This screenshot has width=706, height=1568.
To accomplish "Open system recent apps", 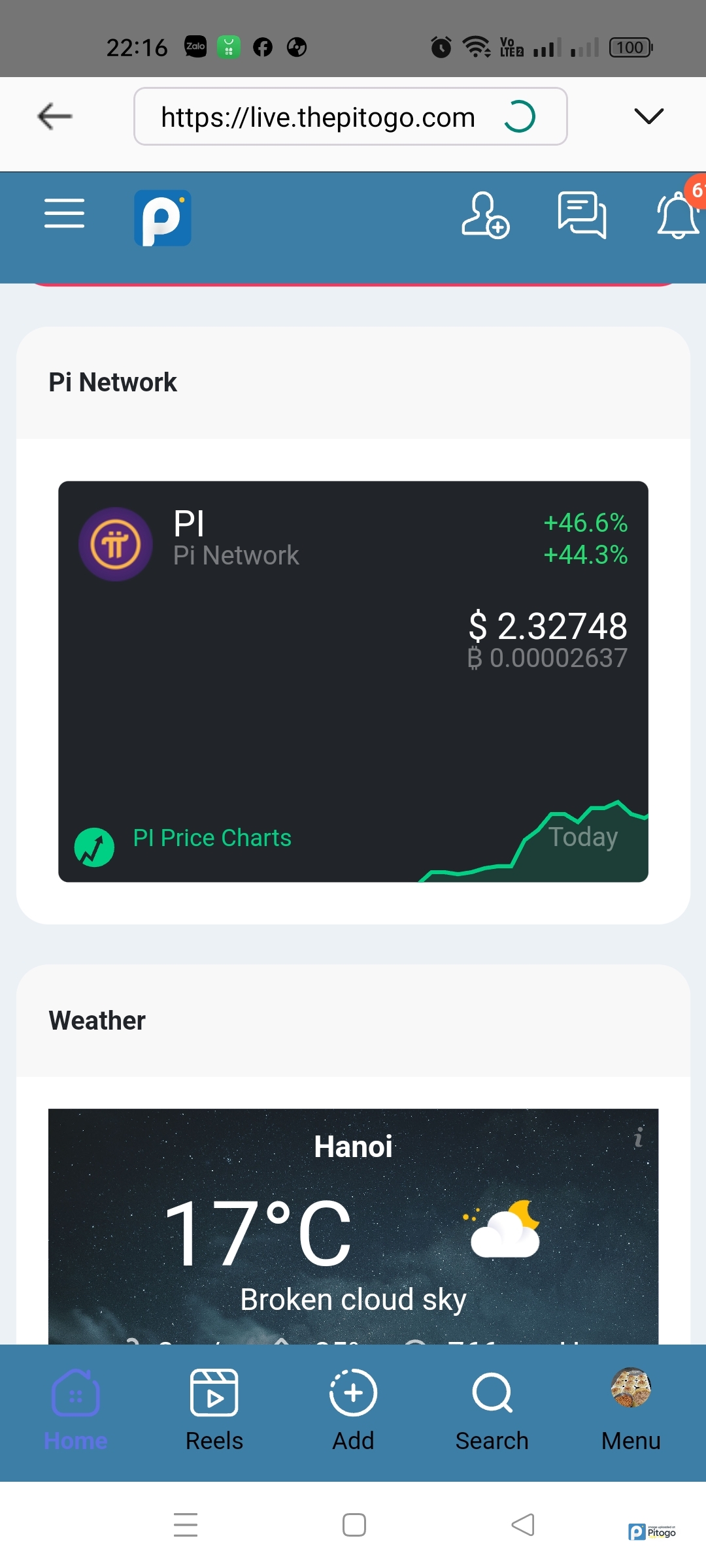I will tap(186, 1526).
